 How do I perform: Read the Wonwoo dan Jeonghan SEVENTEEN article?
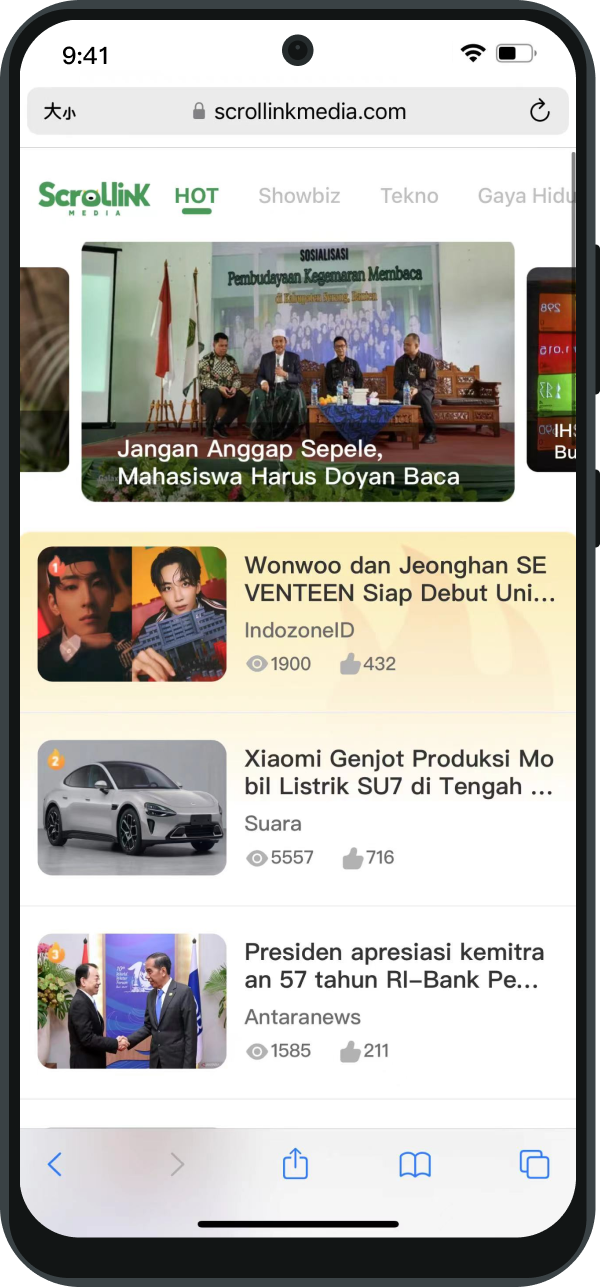(399, 580)
